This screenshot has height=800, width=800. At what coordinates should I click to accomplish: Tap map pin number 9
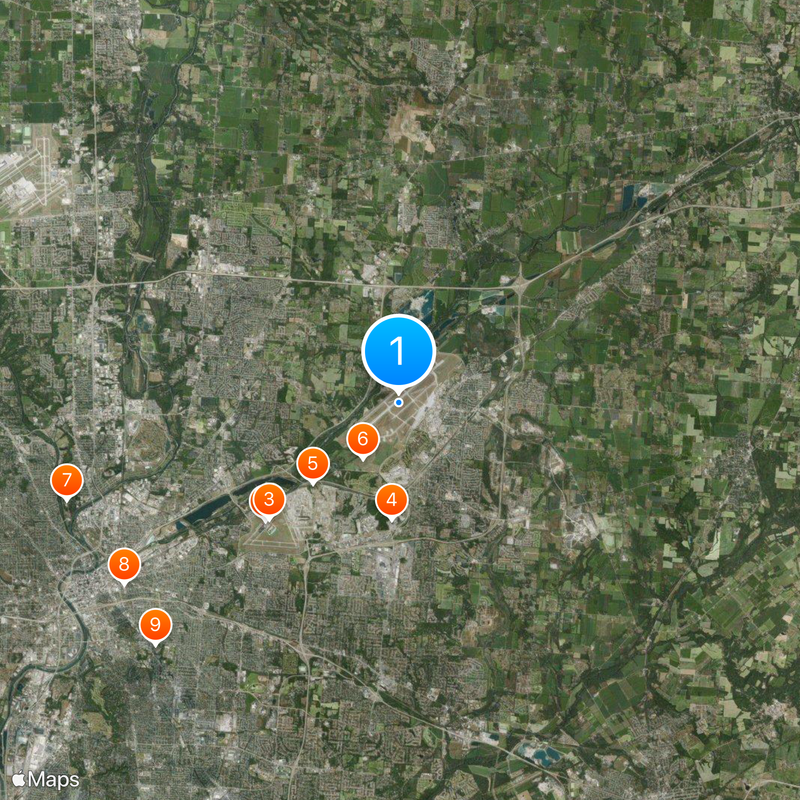[155, 625]
